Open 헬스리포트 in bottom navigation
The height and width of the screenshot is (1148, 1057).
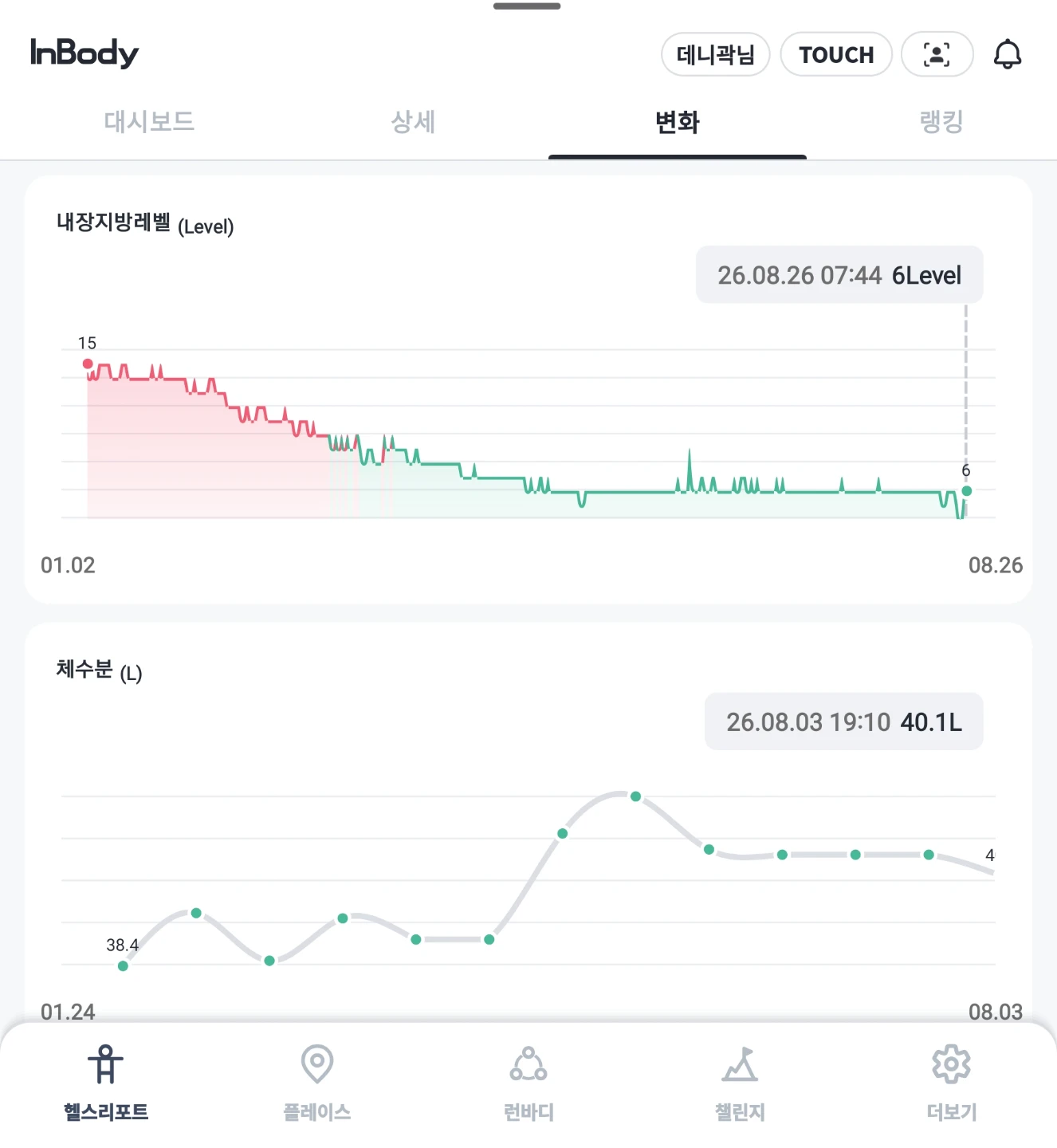106,1083
